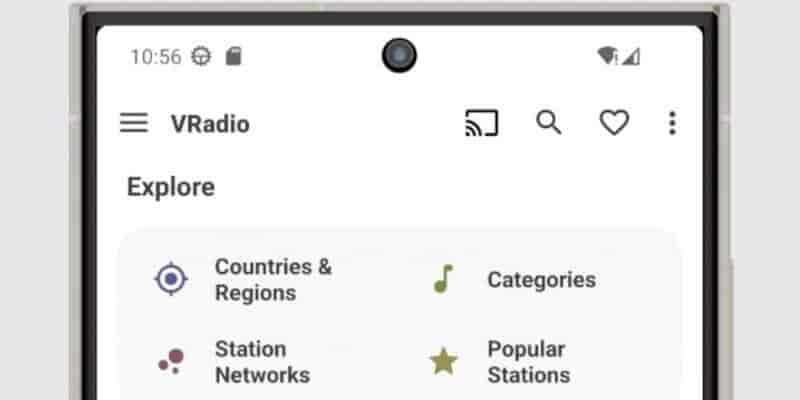
Task: Tap the cast to device icon
Action: click(481, 123)
